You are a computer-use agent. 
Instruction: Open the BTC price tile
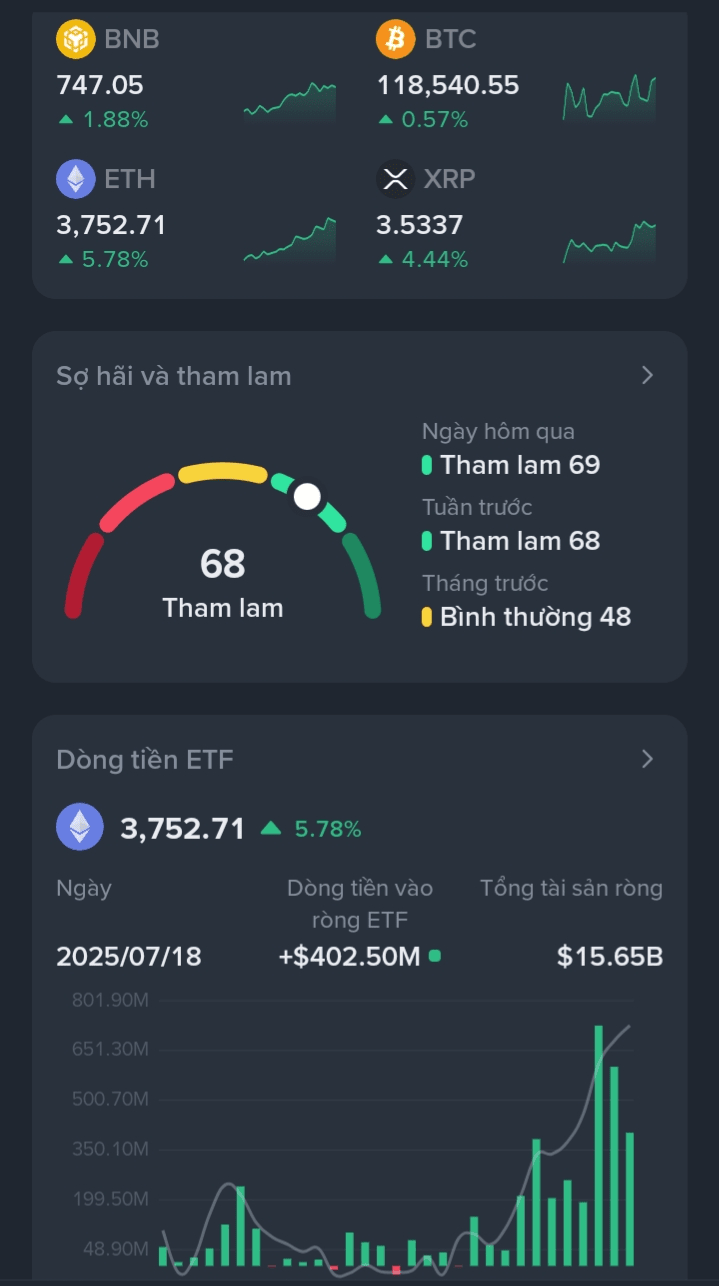click(x=517, y=78)
